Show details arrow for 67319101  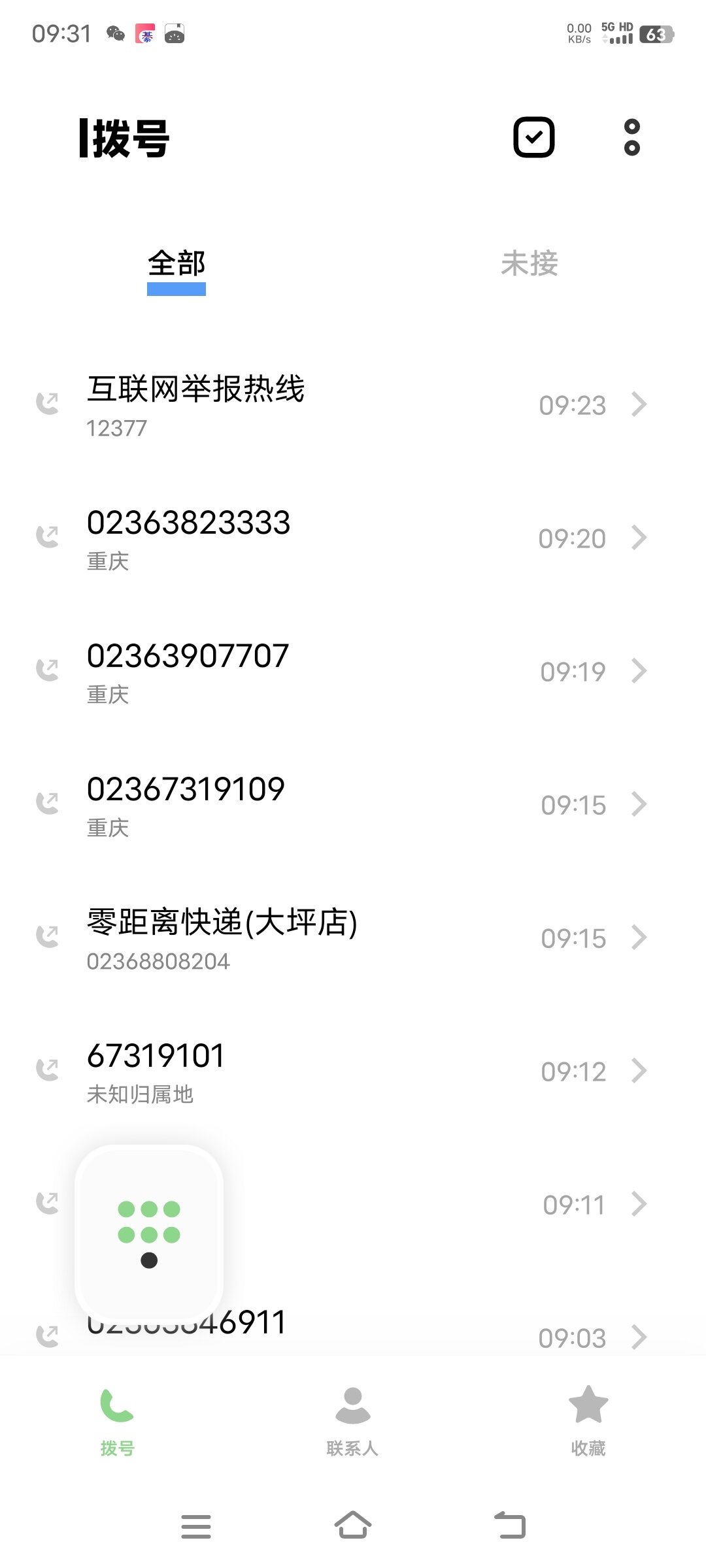[639, 1071]
